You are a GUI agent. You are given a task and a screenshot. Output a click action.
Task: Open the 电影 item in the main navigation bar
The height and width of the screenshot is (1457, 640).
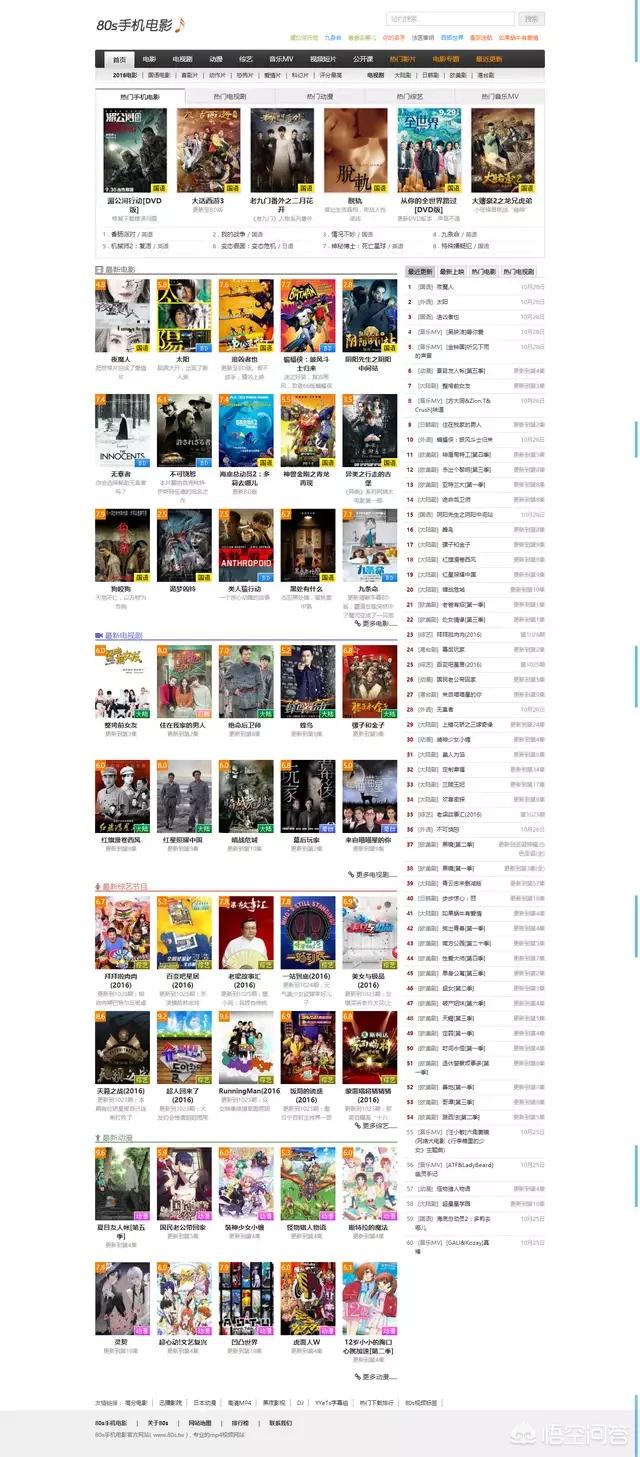149,59
